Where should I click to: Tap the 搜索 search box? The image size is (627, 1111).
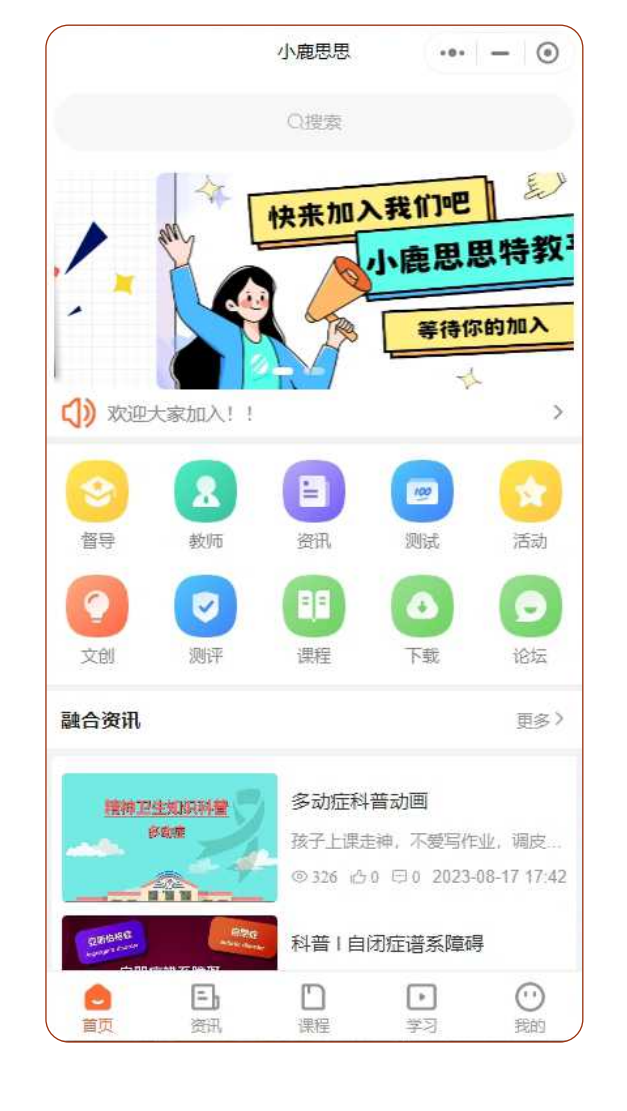(x=314, y=122)
